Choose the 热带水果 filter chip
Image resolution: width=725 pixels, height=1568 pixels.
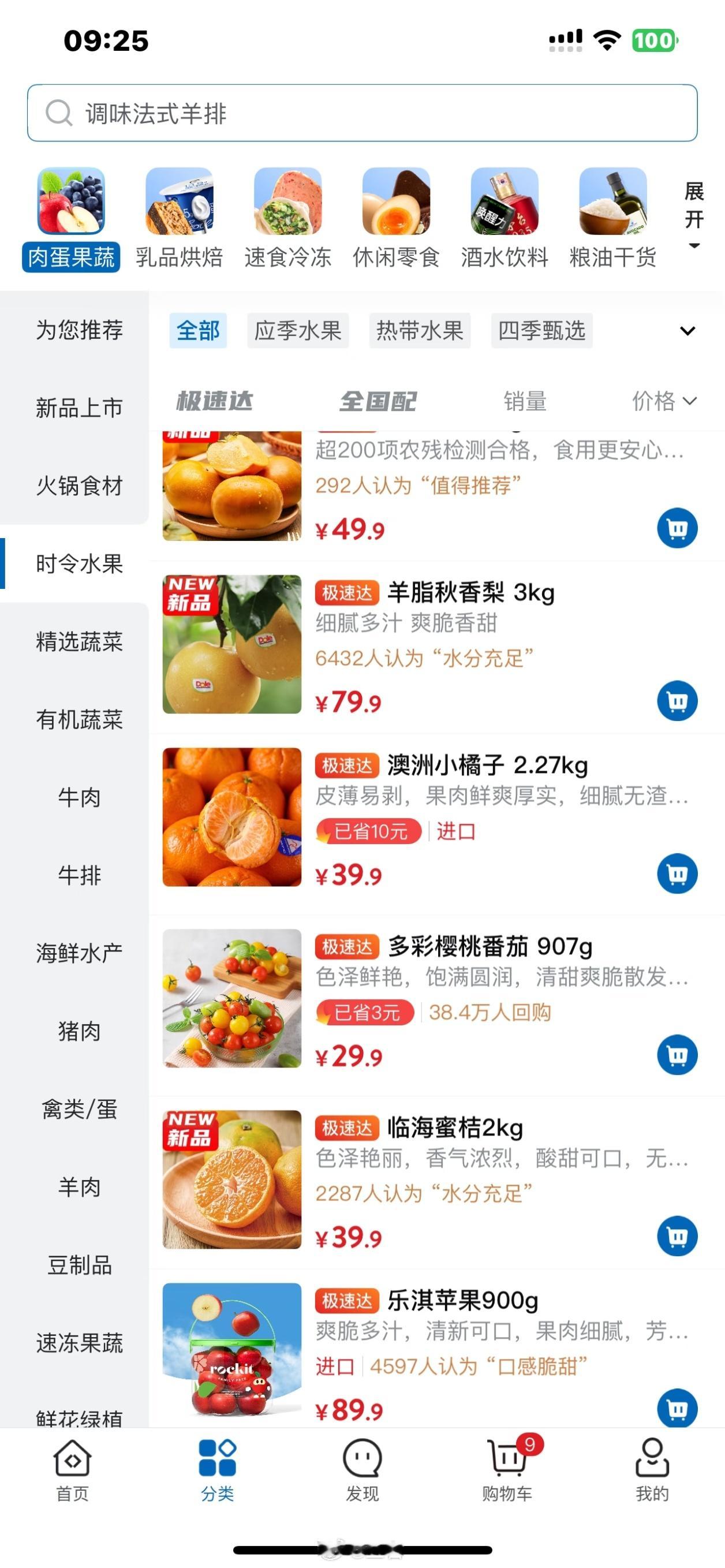click(x=420, y=331)
